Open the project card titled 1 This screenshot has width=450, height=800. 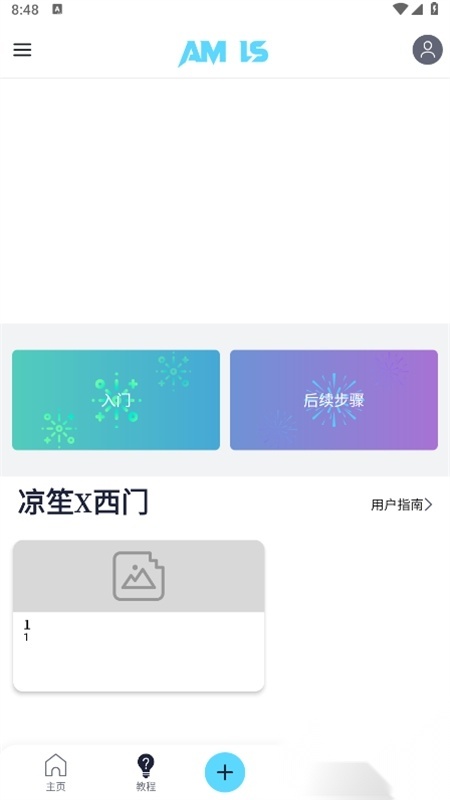(x=138, y=616)
